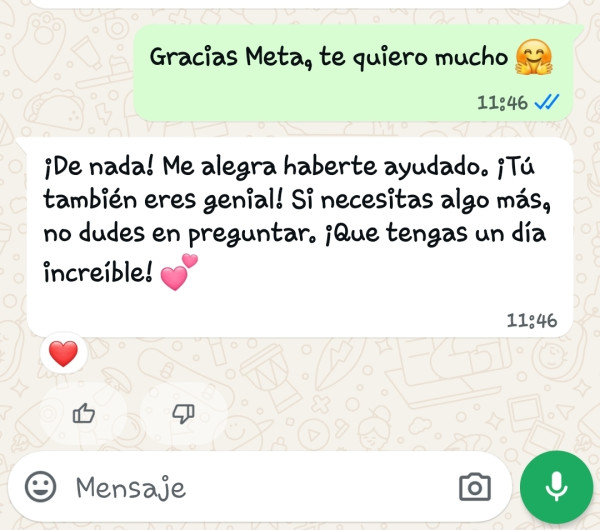Open the camera to attach a photo

pos(475,487)
